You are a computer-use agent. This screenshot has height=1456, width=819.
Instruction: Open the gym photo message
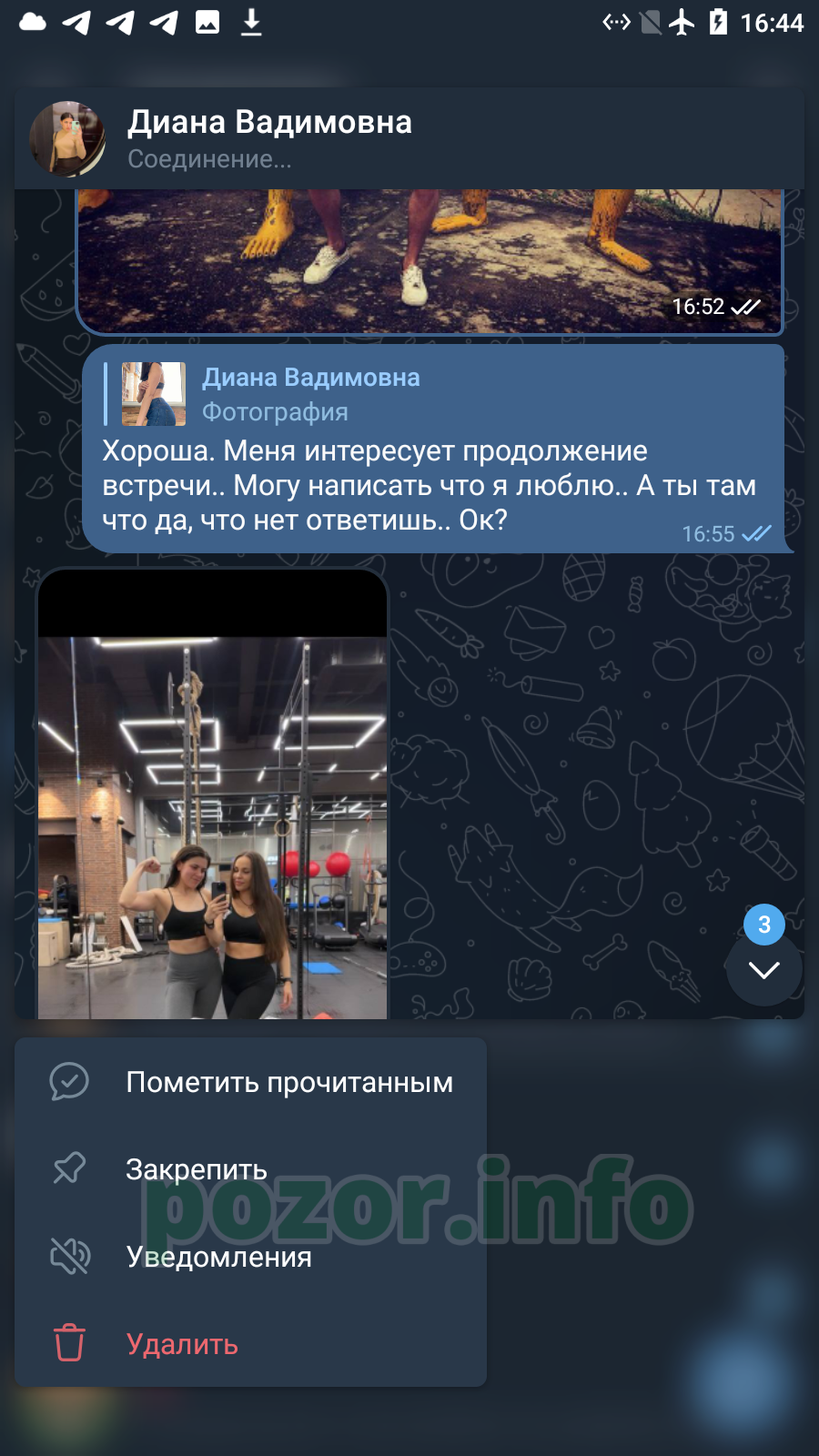[x=213, y=794]
